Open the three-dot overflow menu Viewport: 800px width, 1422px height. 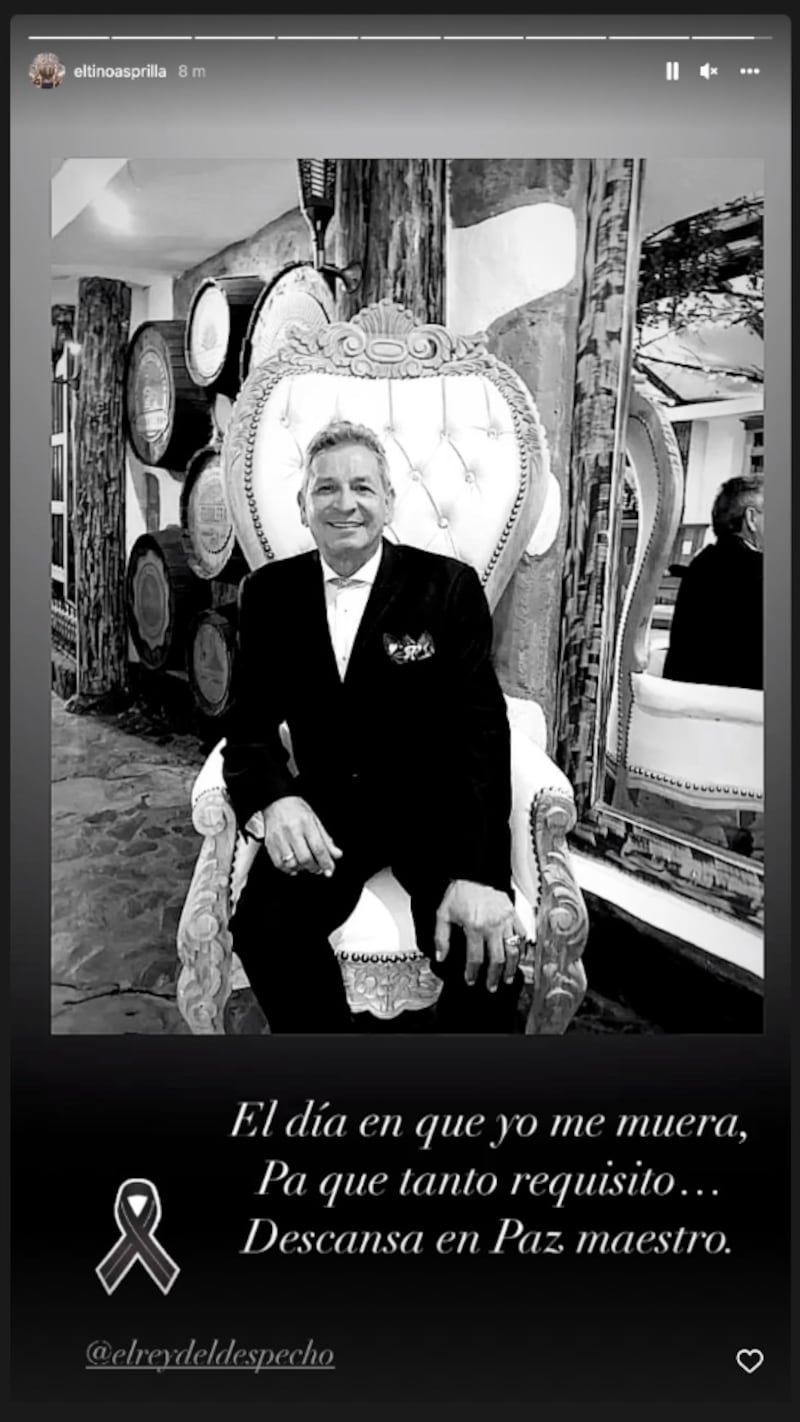[749, 71]
